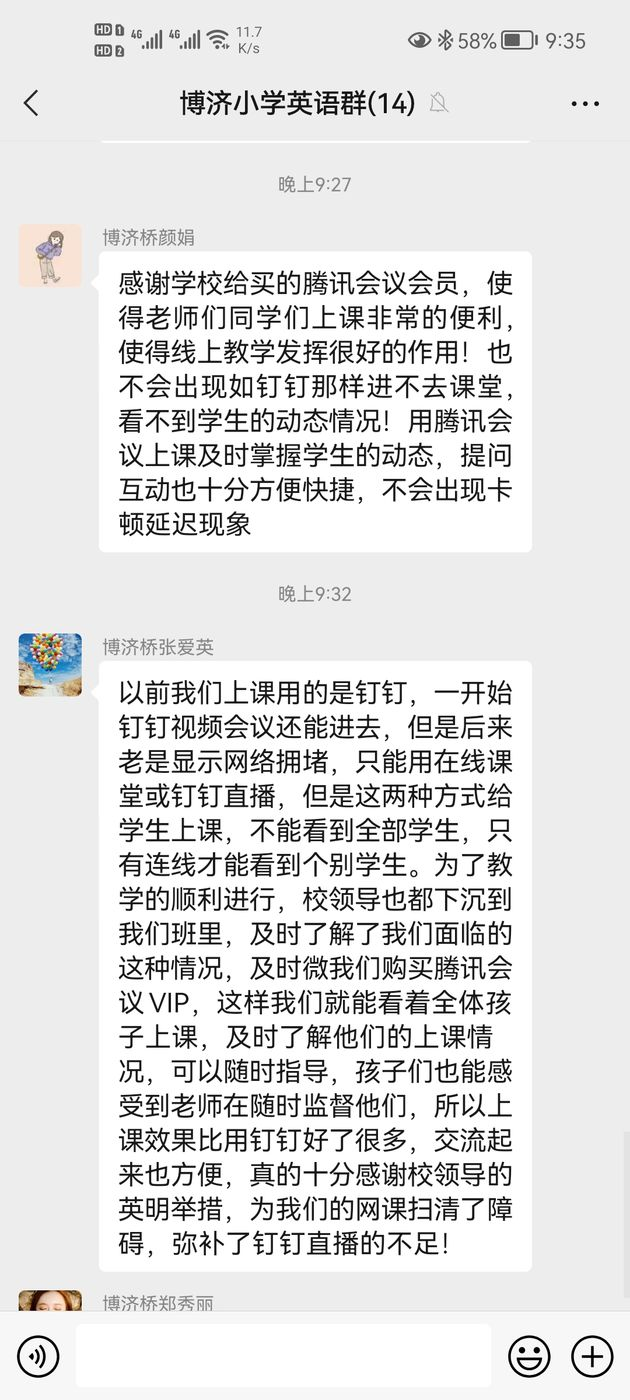Switch to voice message input
630x1400 pixels.
[38, 1356]
